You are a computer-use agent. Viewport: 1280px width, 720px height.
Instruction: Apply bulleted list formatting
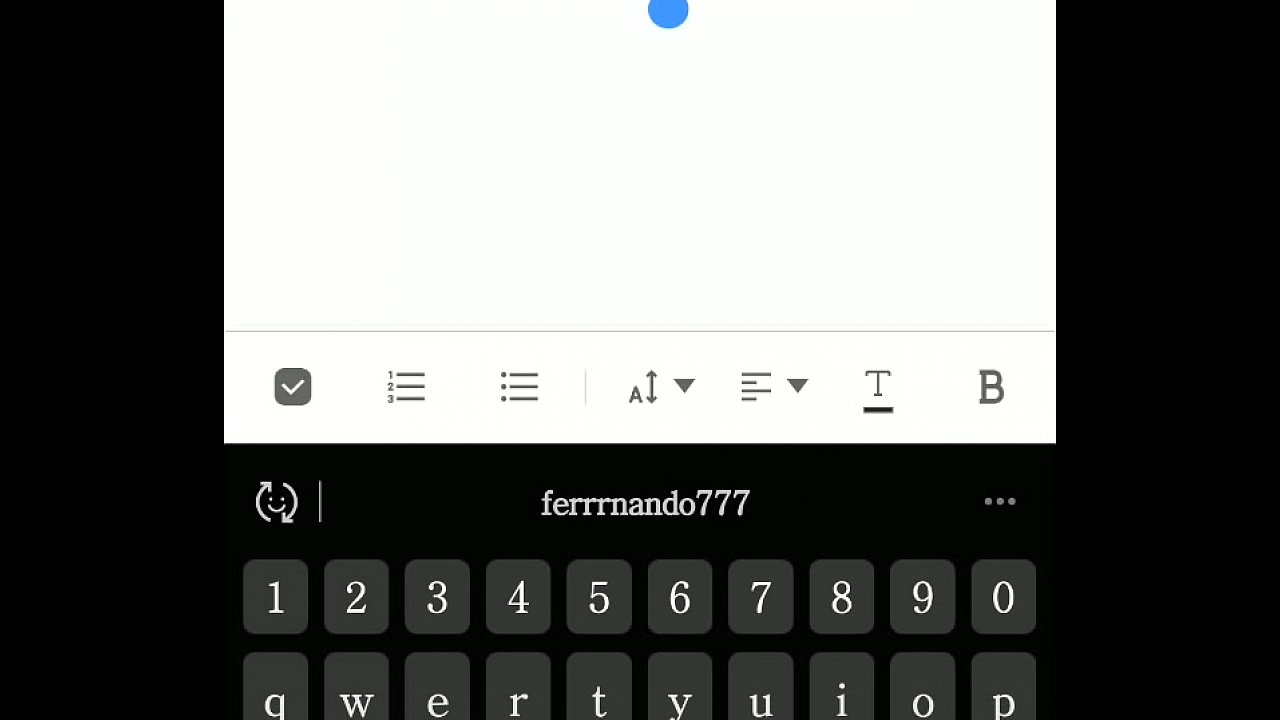[x=519, y=387]
